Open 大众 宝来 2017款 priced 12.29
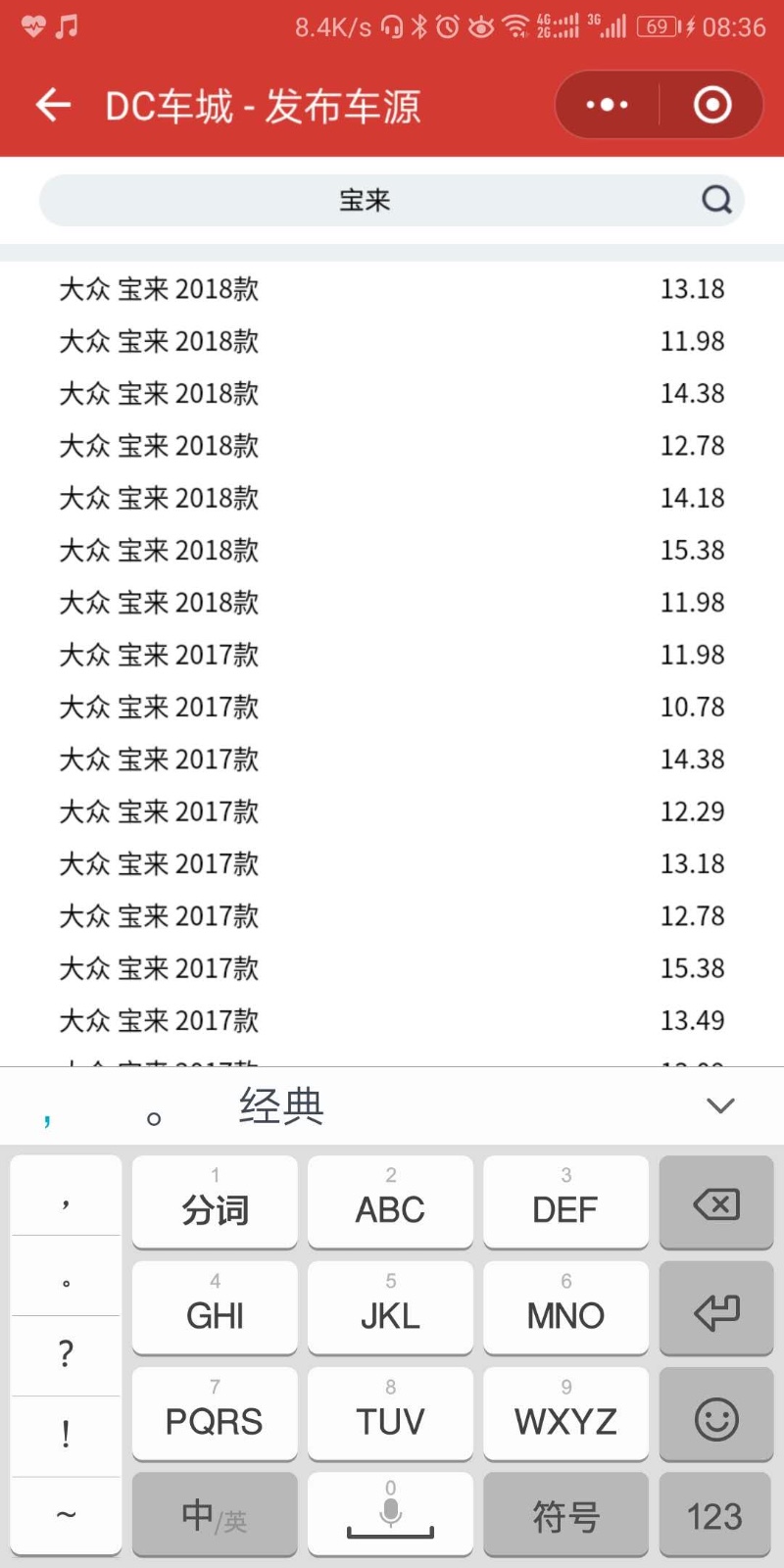 392,811
